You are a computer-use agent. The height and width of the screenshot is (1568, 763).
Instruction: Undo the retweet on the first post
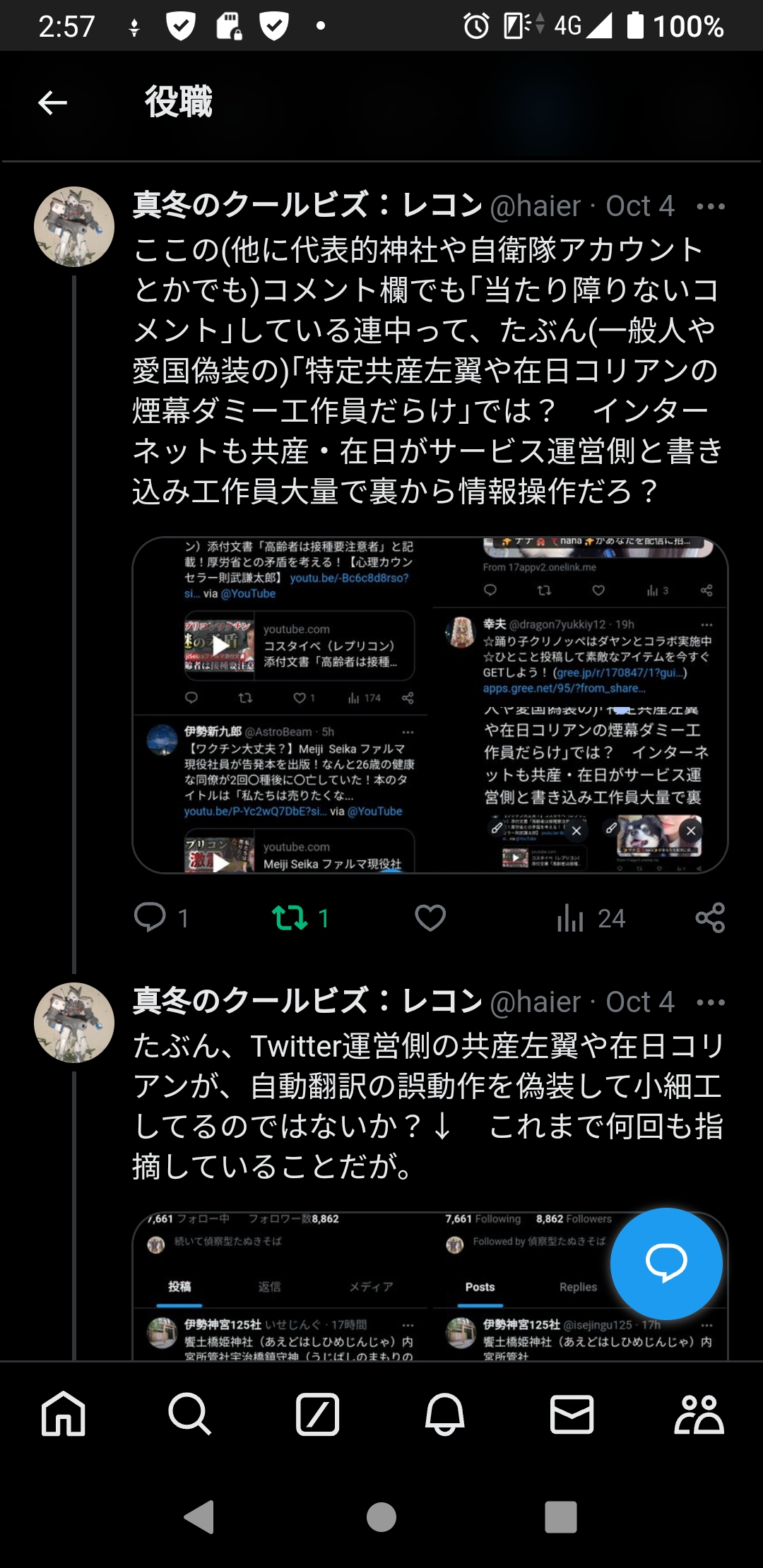[290, 917]
